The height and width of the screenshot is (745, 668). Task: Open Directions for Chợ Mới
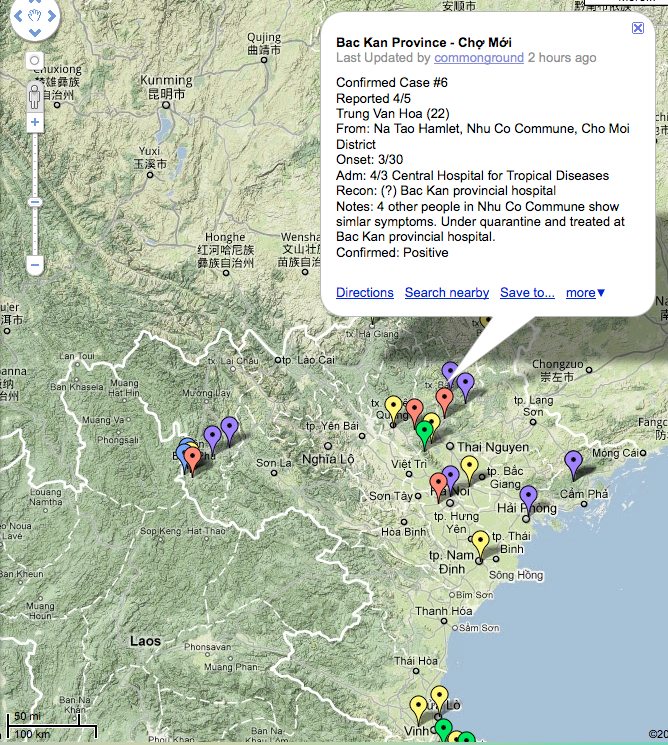pos(365,292)
